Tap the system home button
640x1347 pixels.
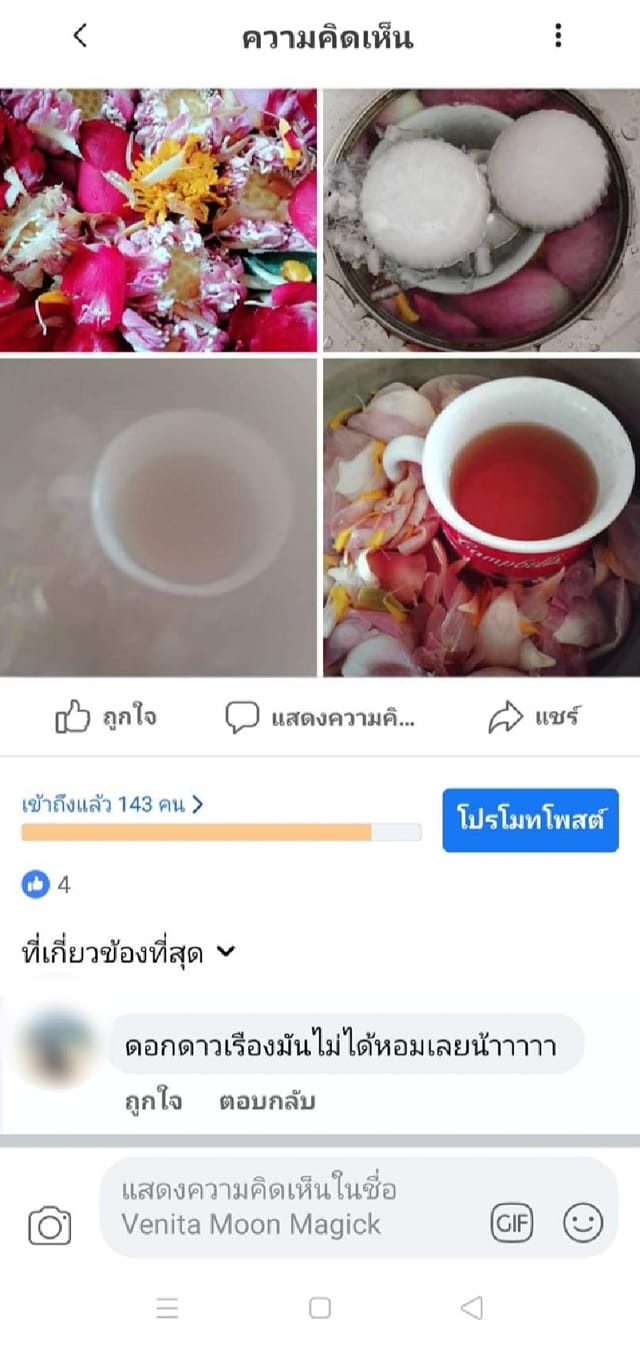tap(320, 1308)
